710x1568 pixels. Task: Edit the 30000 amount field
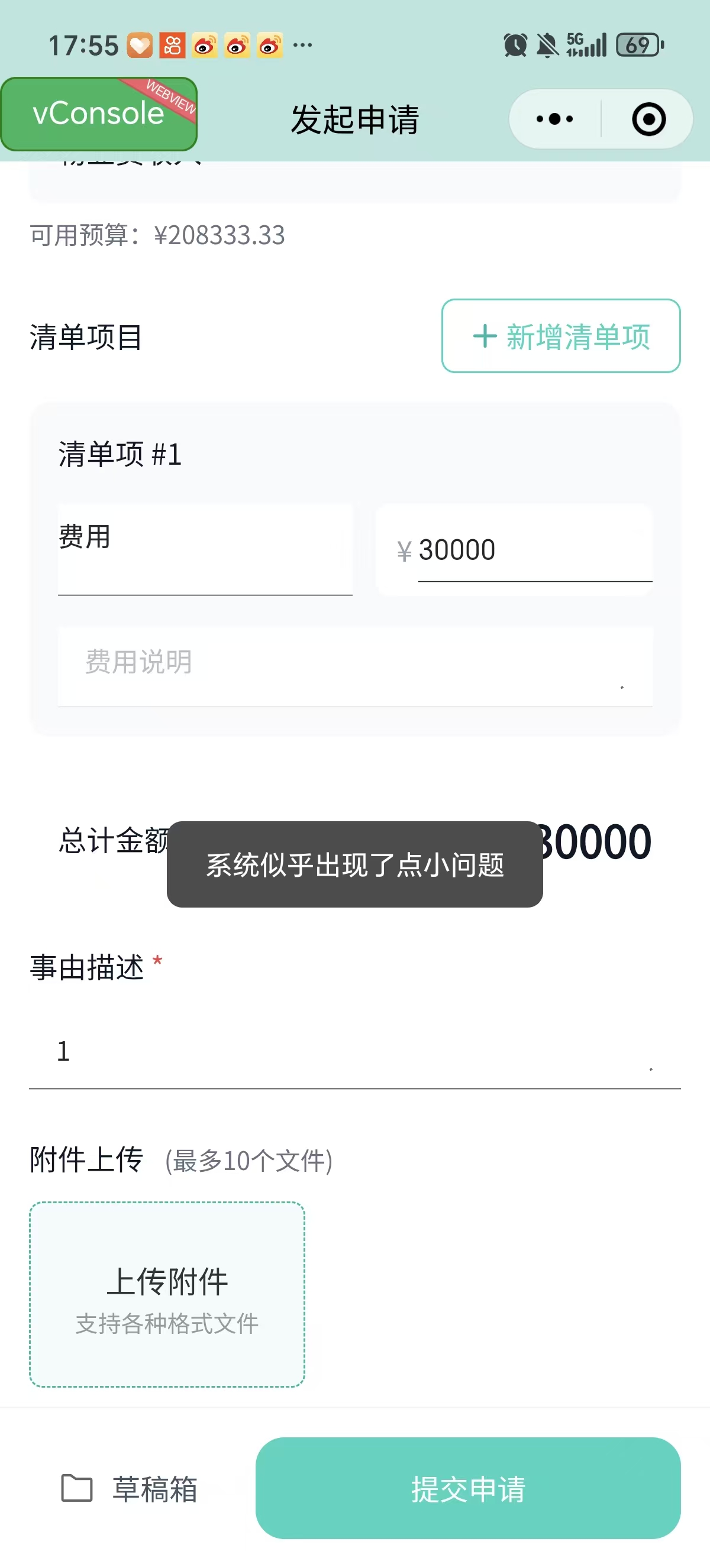point(534,550)
